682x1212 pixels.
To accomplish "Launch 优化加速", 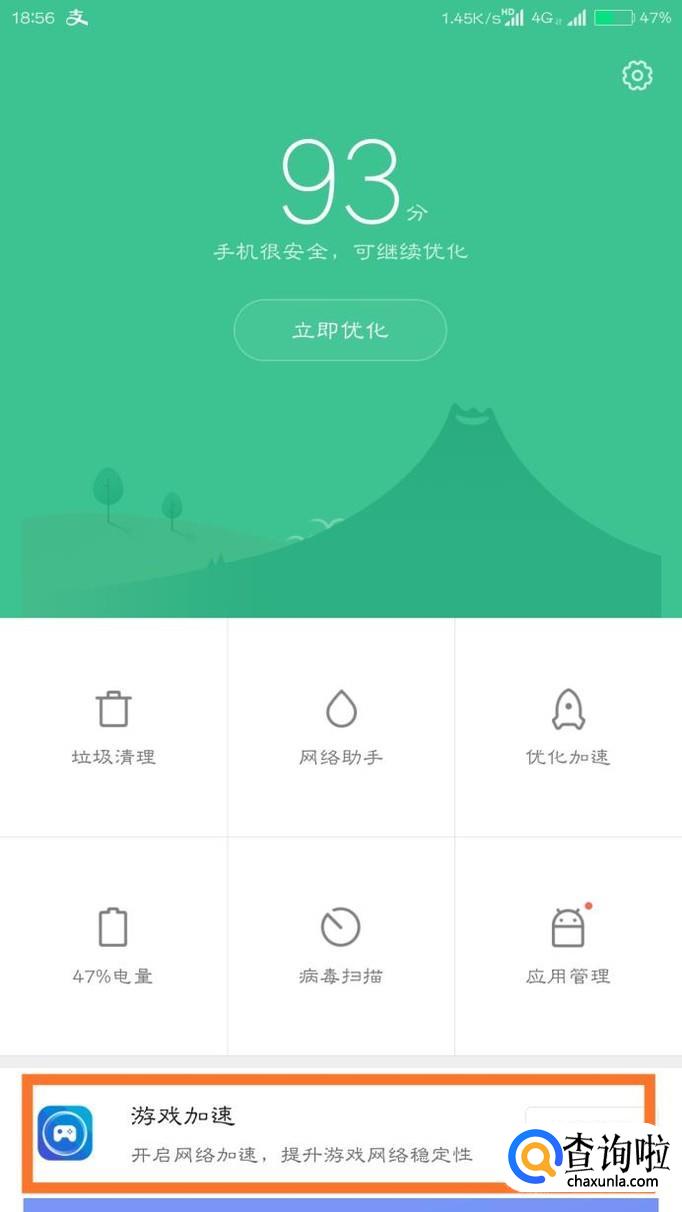I will pos(568,727).
